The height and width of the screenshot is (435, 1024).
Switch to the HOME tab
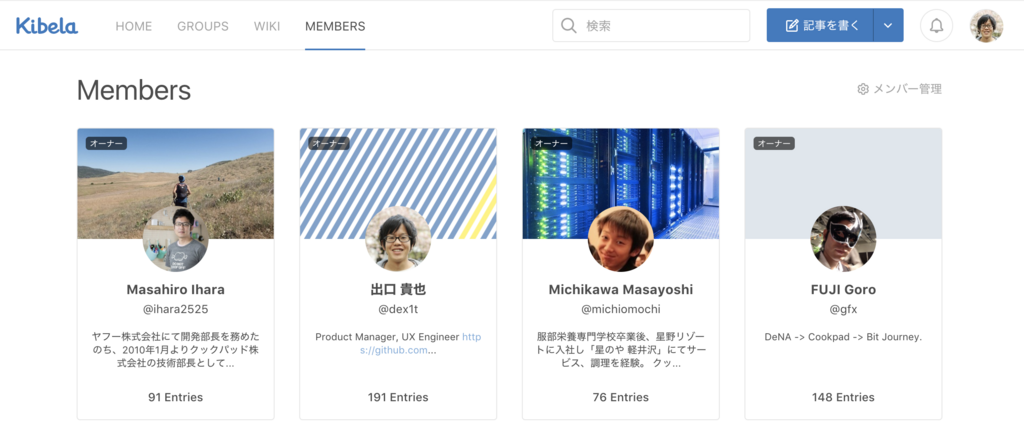[x=133, y=26]
